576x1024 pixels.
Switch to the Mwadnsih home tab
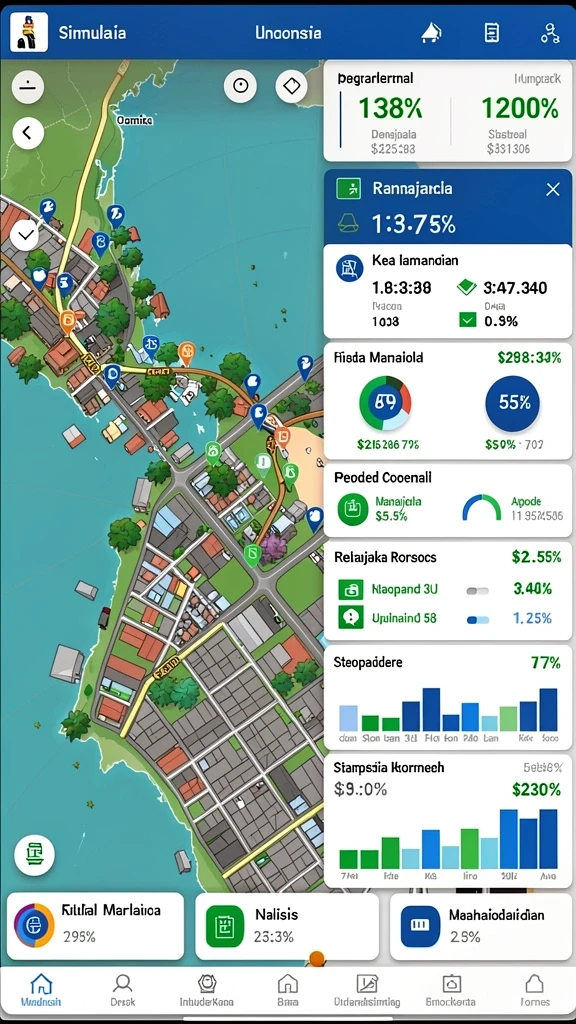(x=41, y=989)
